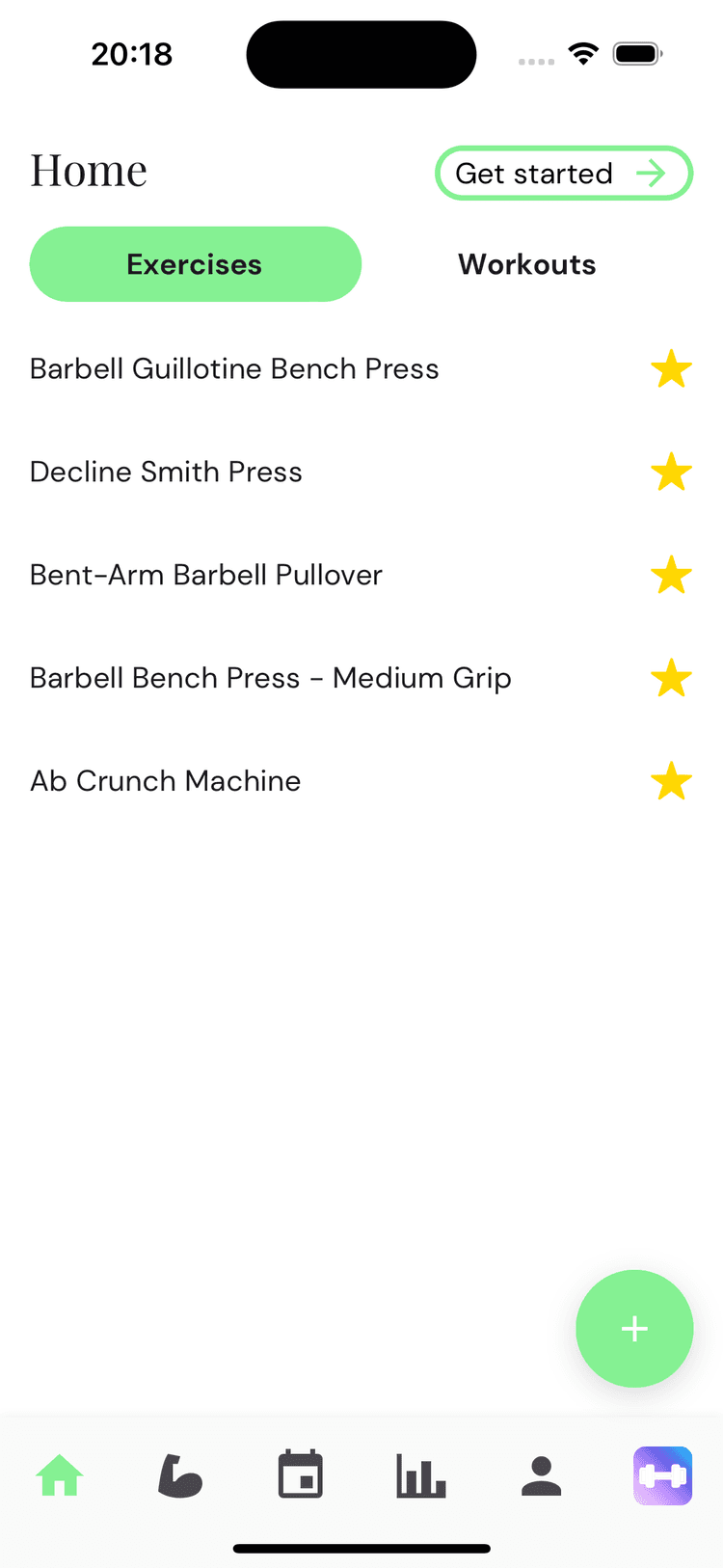Tap the green plus floating button

[x=634, y=1329]
